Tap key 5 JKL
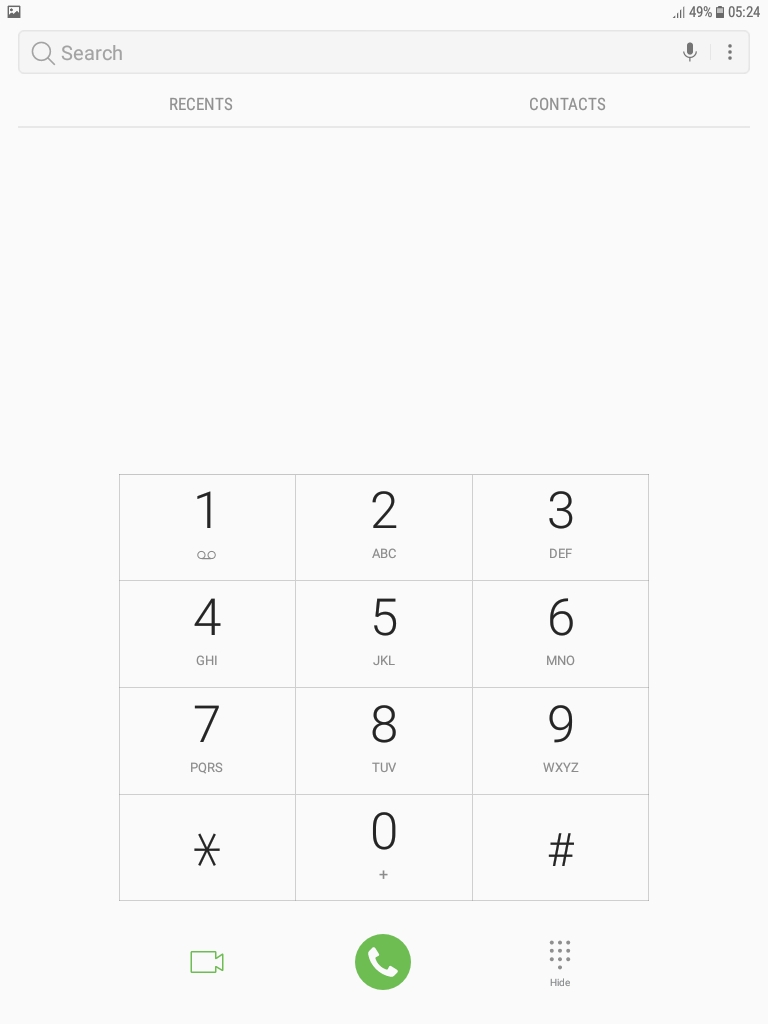This screenshot has width=768, height=1024. coord(384,634)
